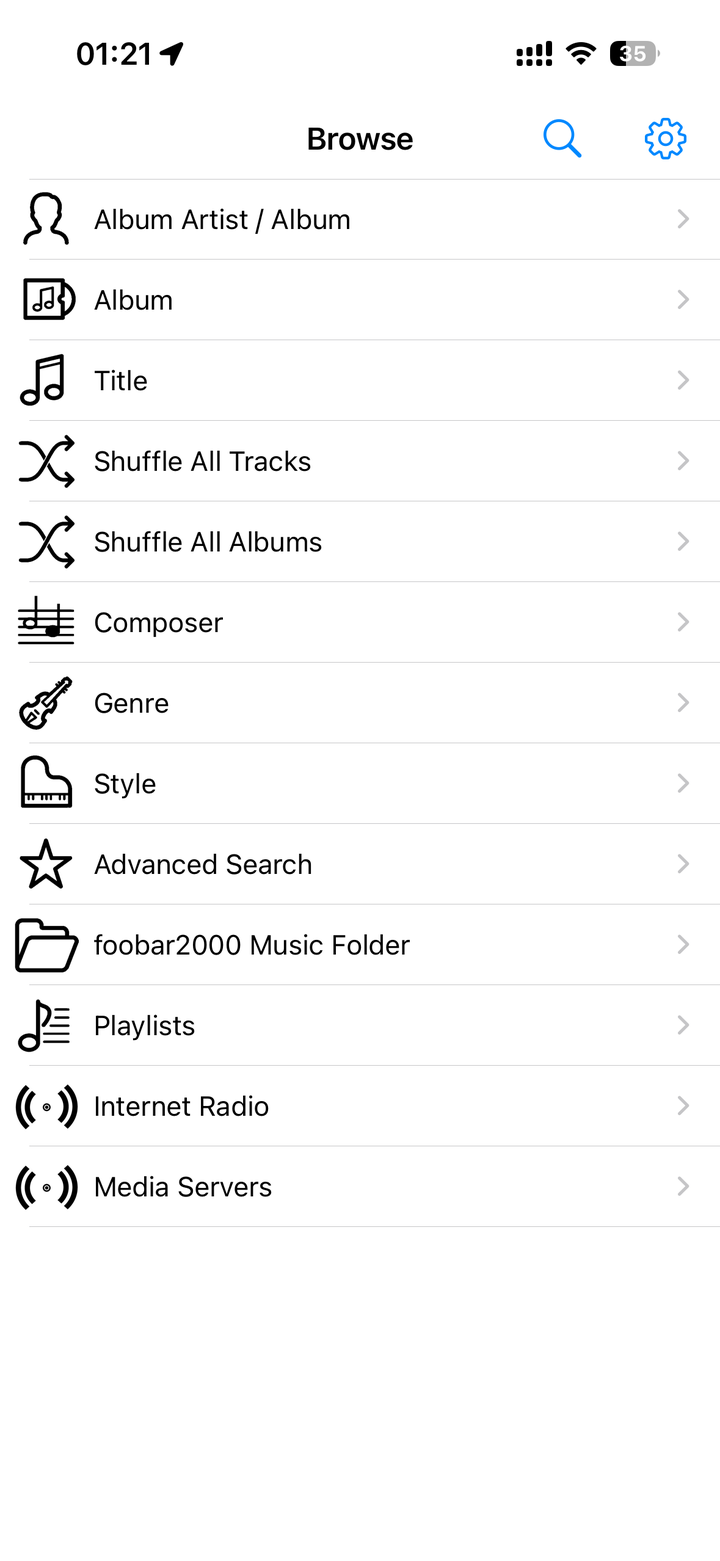The width and height of the screenshot is (720, 1561).
Task: Select Shuffle All Albums
Action: pyautogui.click(x=360, y=542)
